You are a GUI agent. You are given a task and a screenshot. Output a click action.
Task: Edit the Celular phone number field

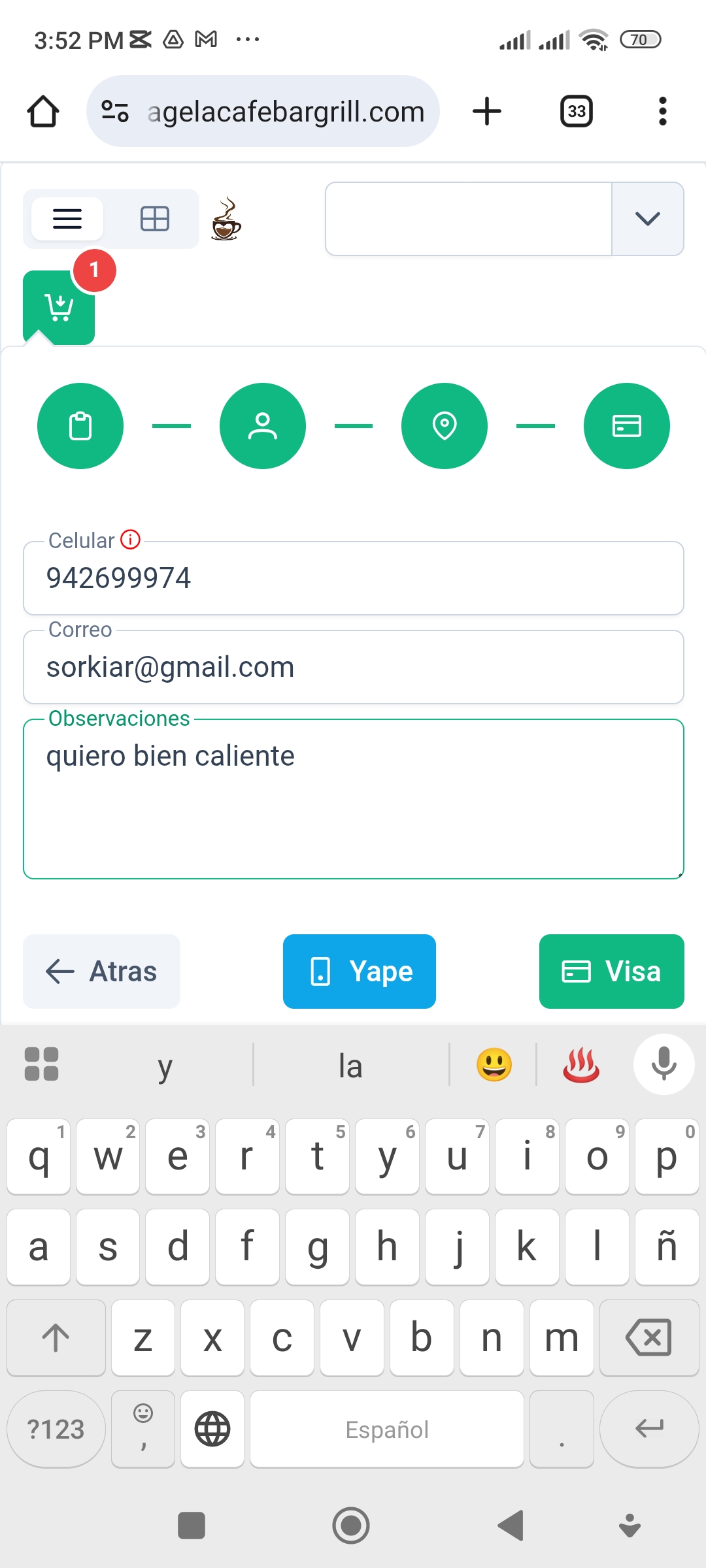pyautogui.click(x=353, y=578)
